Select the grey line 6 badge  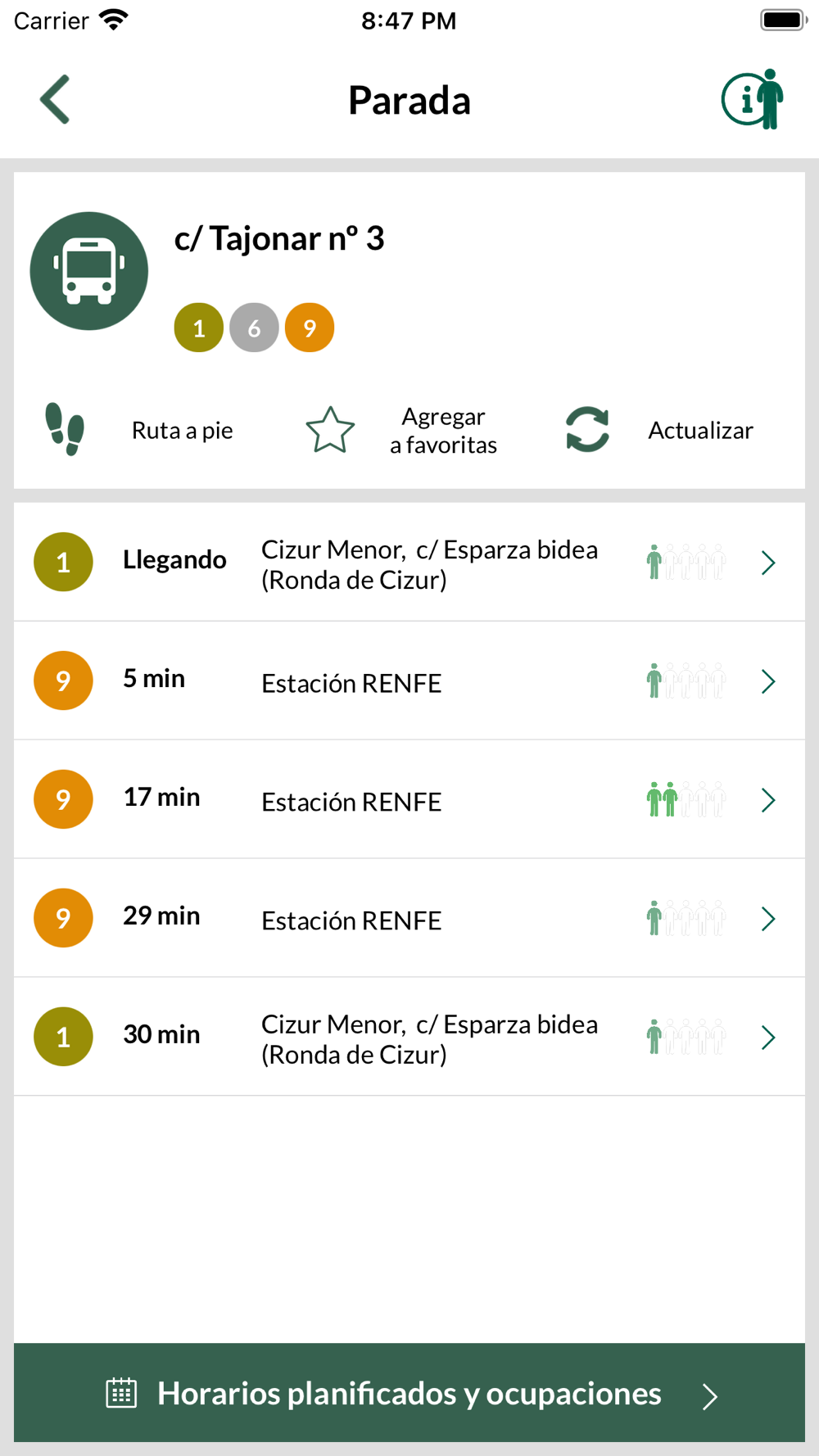254,328
